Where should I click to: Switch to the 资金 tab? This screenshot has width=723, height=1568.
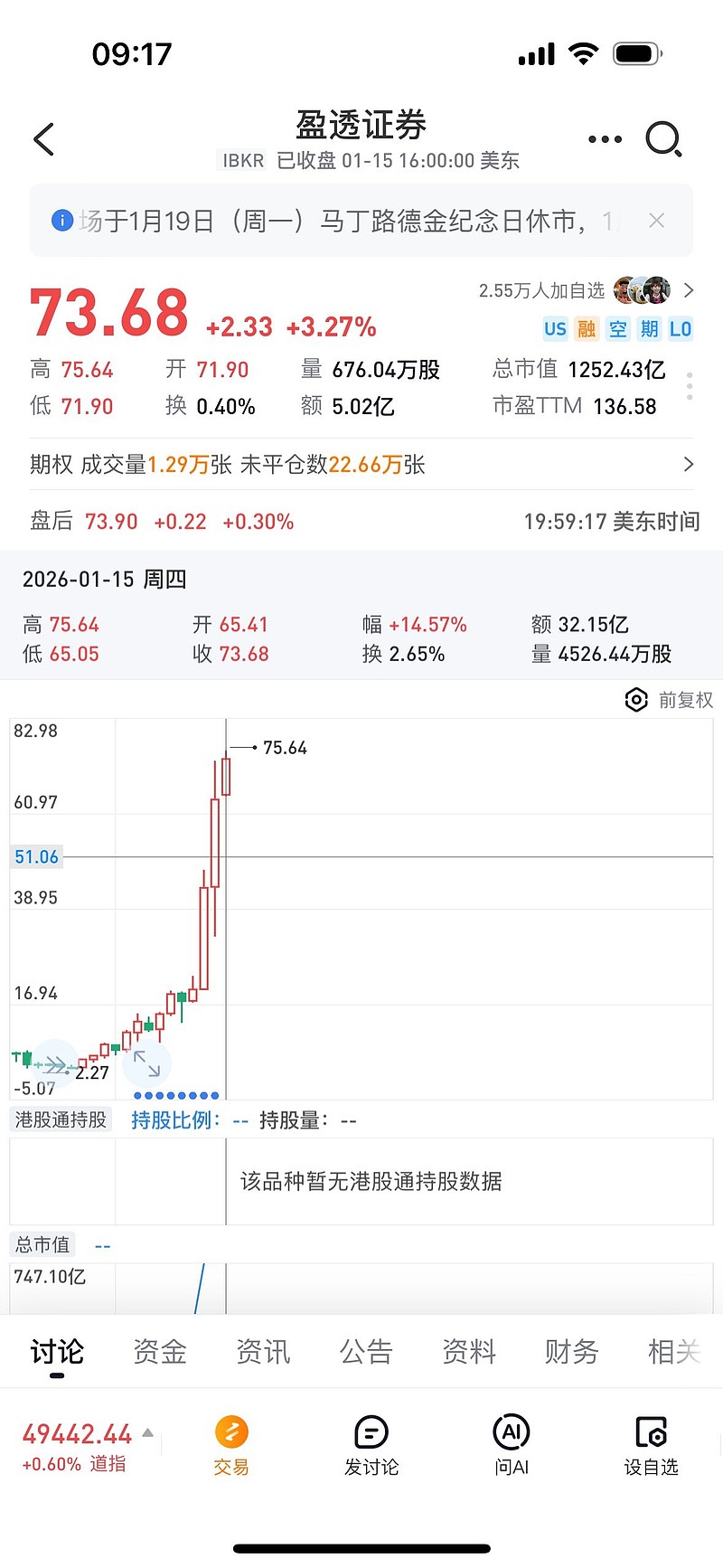point(160,1352)
